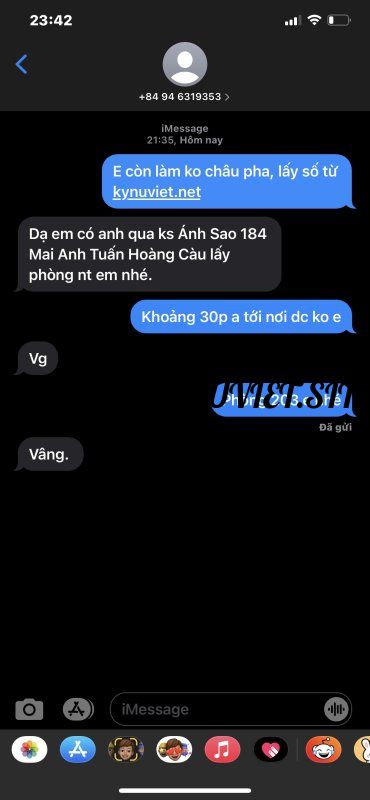This screenshot has width=370, height=800.
Task: Go back to the messages list
Action: pos(21,64)
